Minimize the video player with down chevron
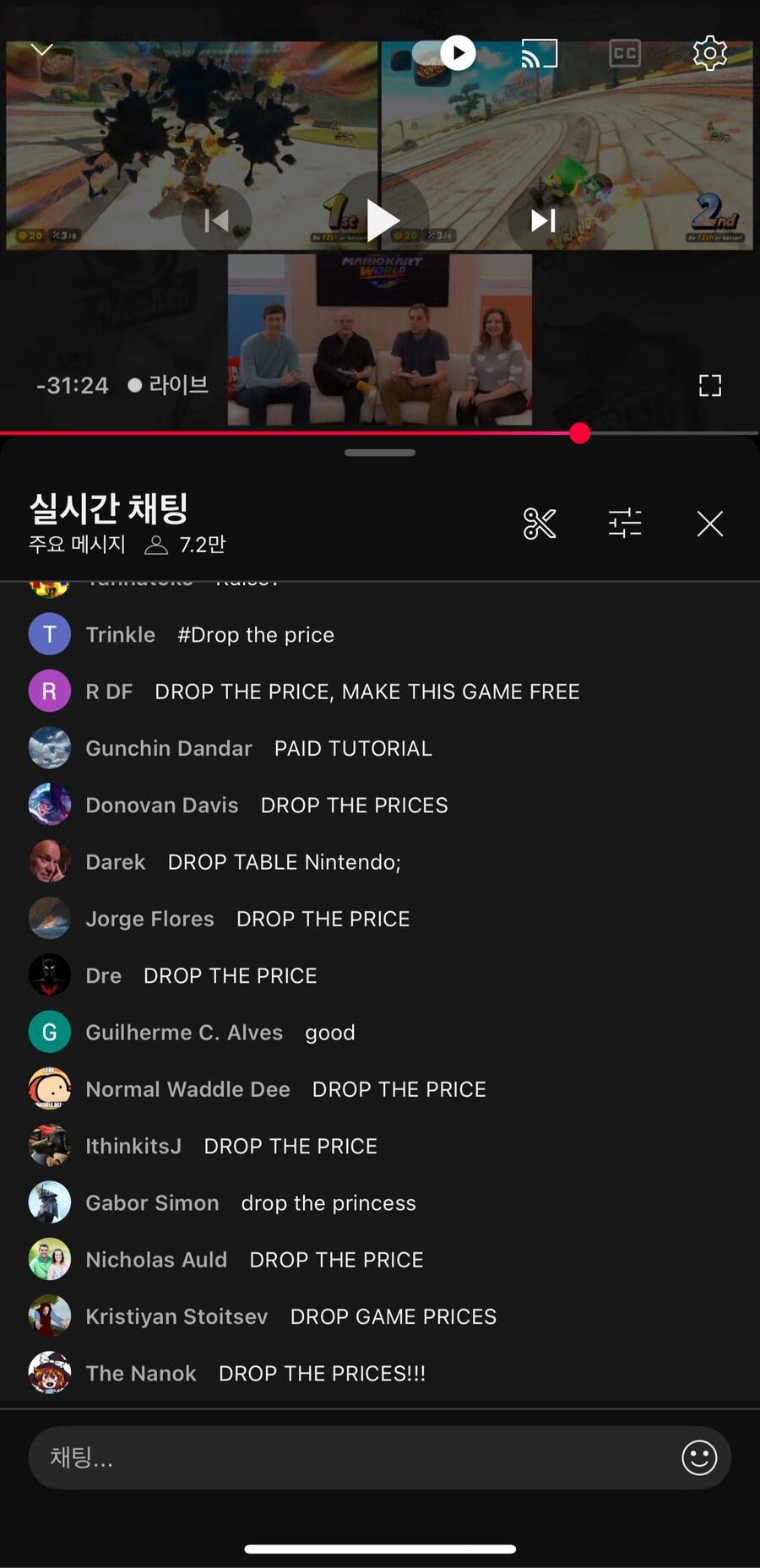The height and width of the screenshot is (1568, 760). [41, 51]
